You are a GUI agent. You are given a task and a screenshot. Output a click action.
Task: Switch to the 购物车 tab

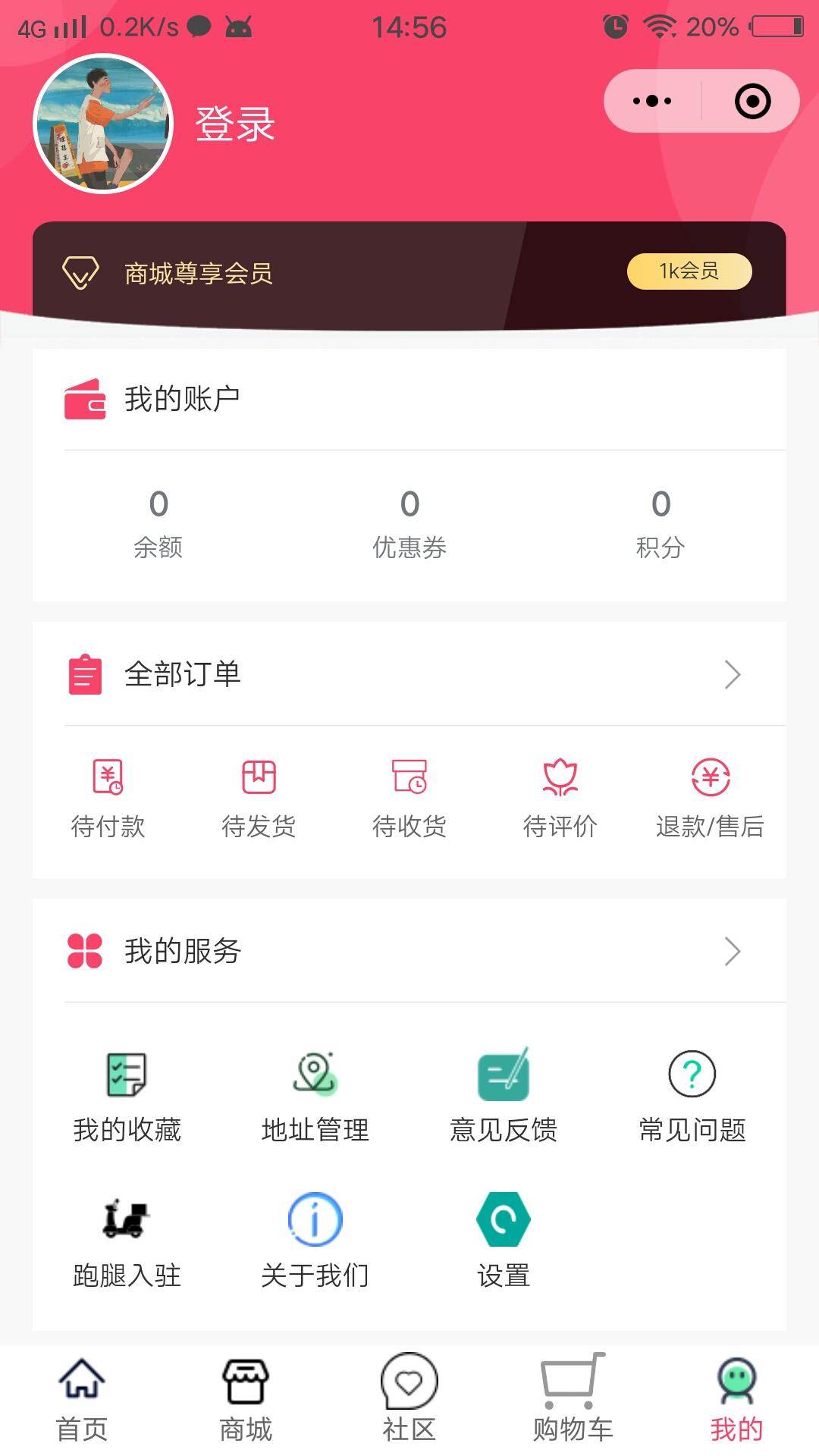coord(573,1399)
